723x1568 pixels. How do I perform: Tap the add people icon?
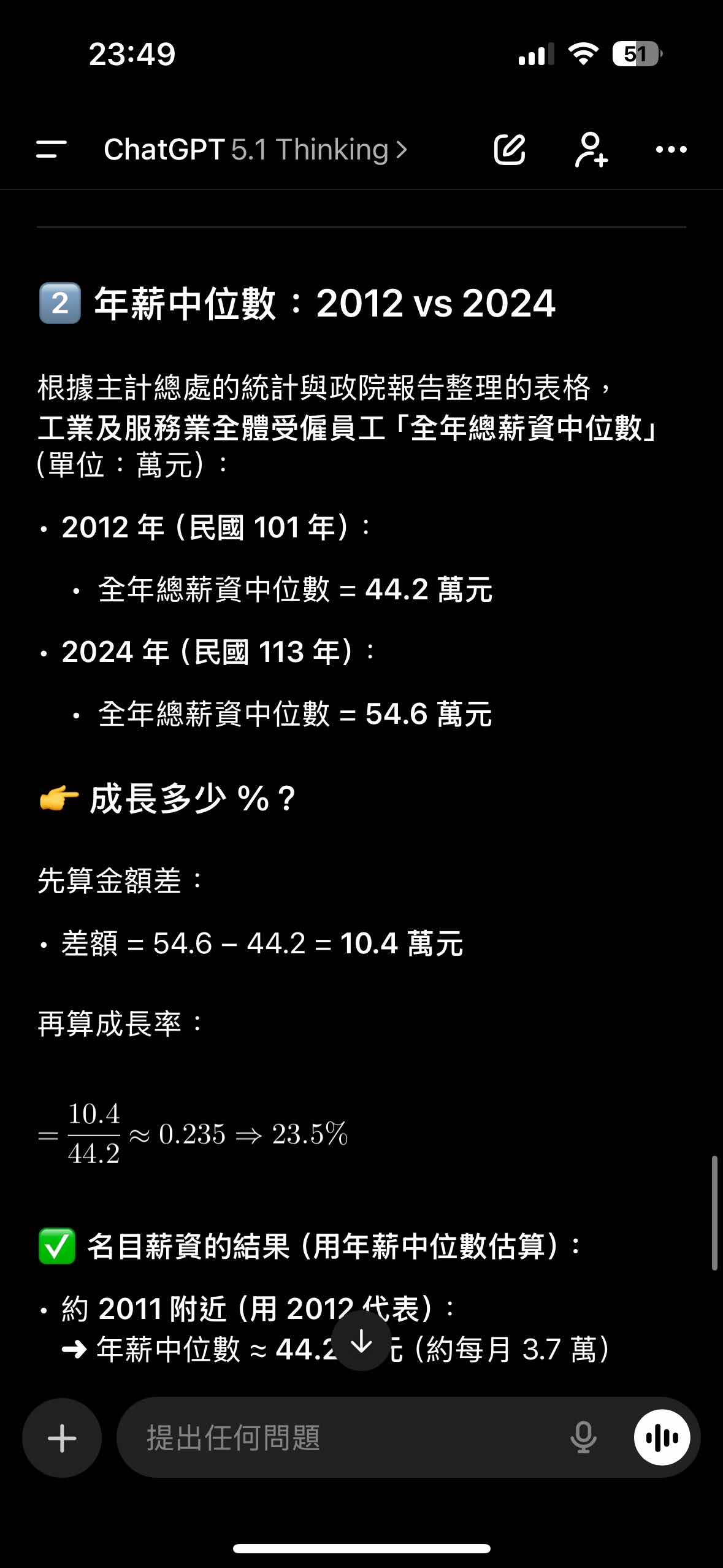591,149
